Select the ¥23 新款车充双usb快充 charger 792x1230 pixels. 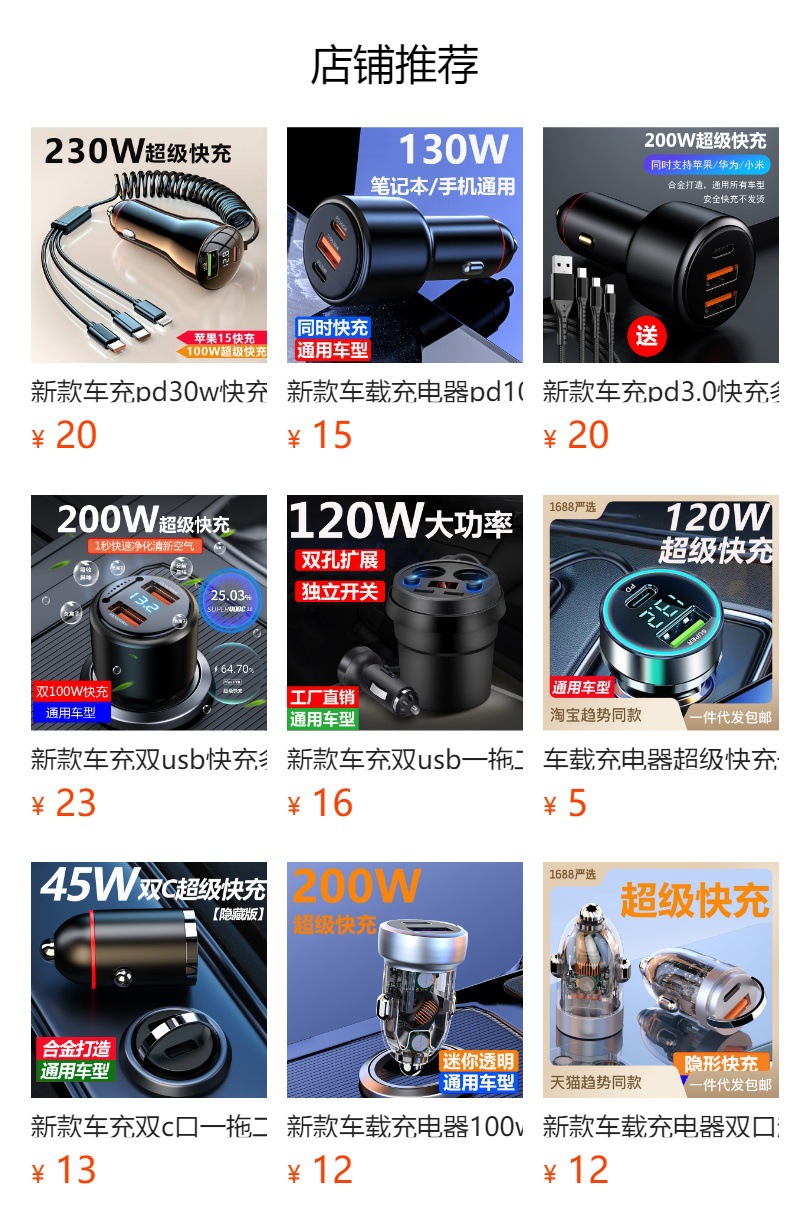[149, 613]
